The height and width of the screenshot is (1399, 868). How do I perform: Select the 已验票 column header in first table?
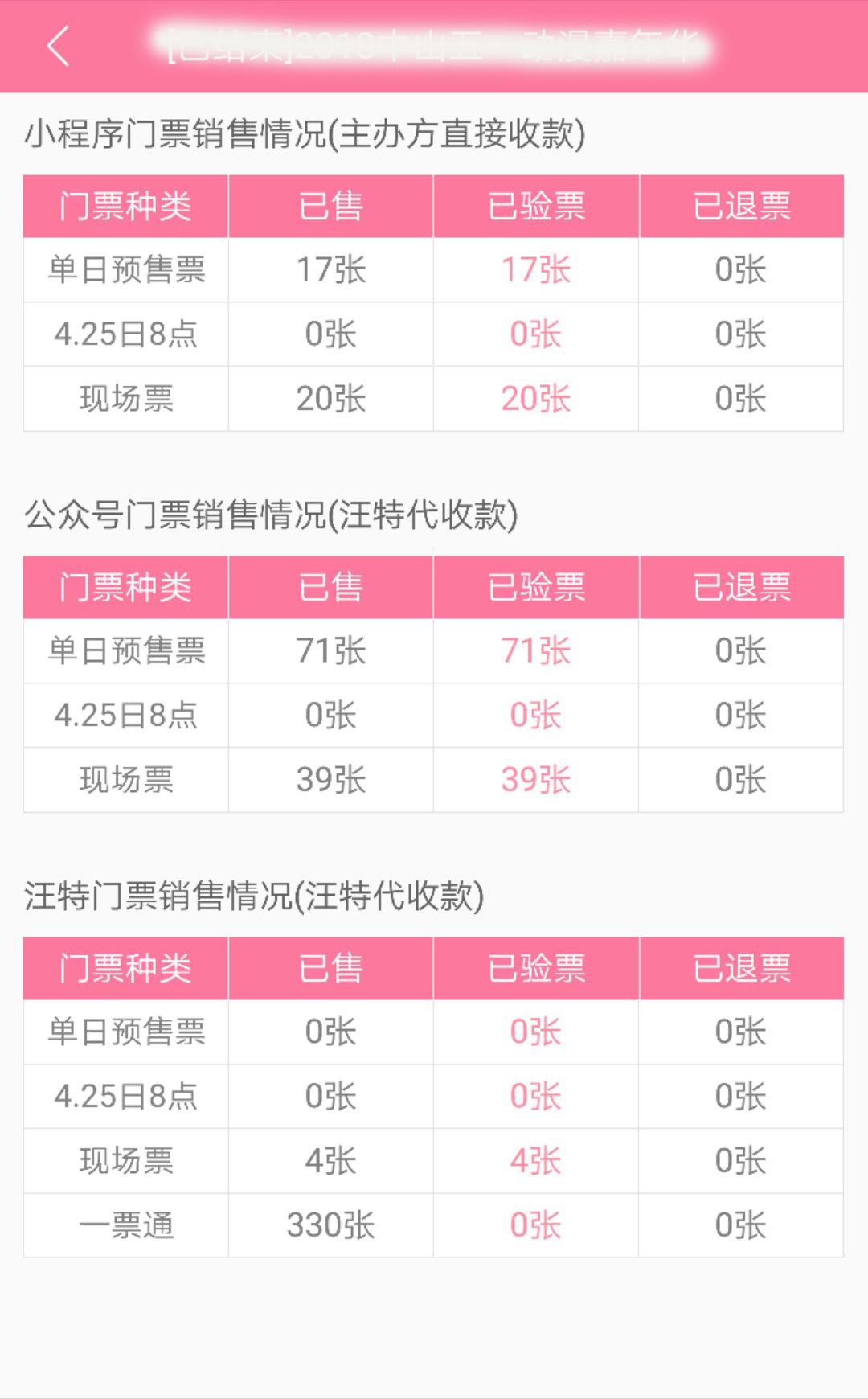tap(535, 207)
